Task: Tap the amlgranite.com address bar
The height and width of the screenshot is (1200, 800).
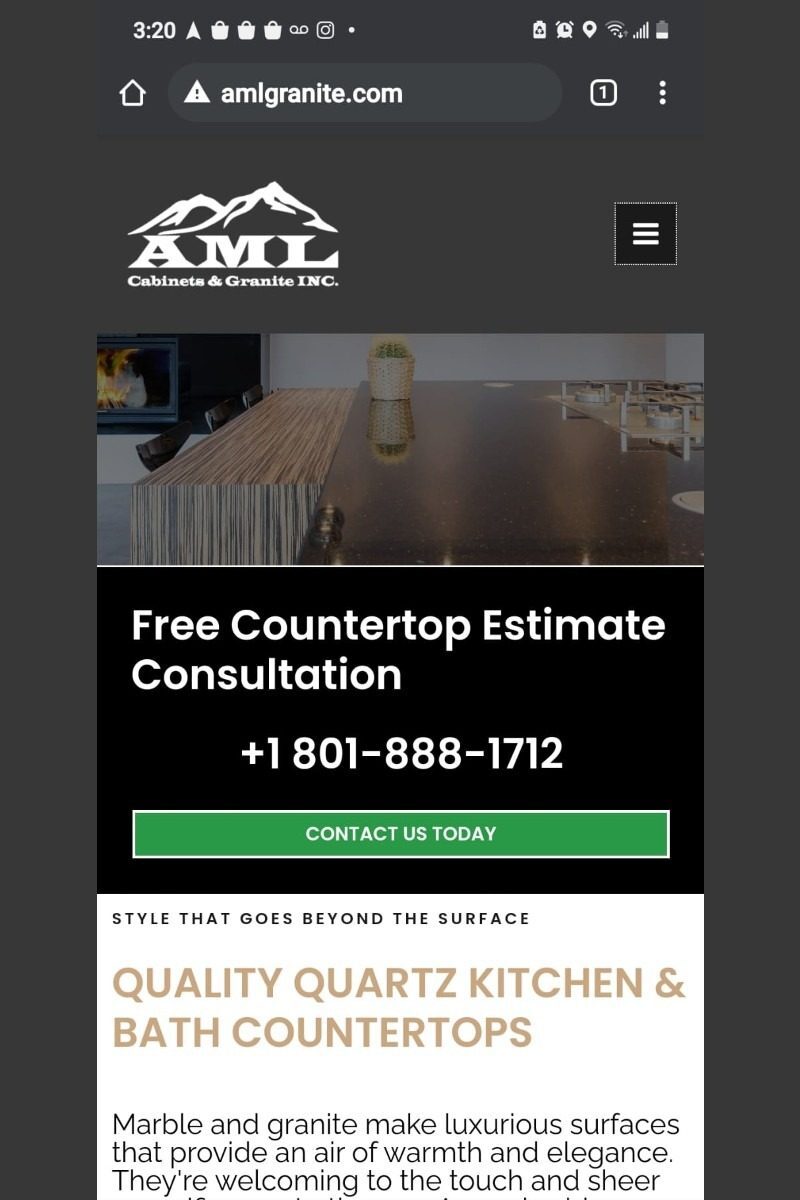Action: tap(365, 94)
